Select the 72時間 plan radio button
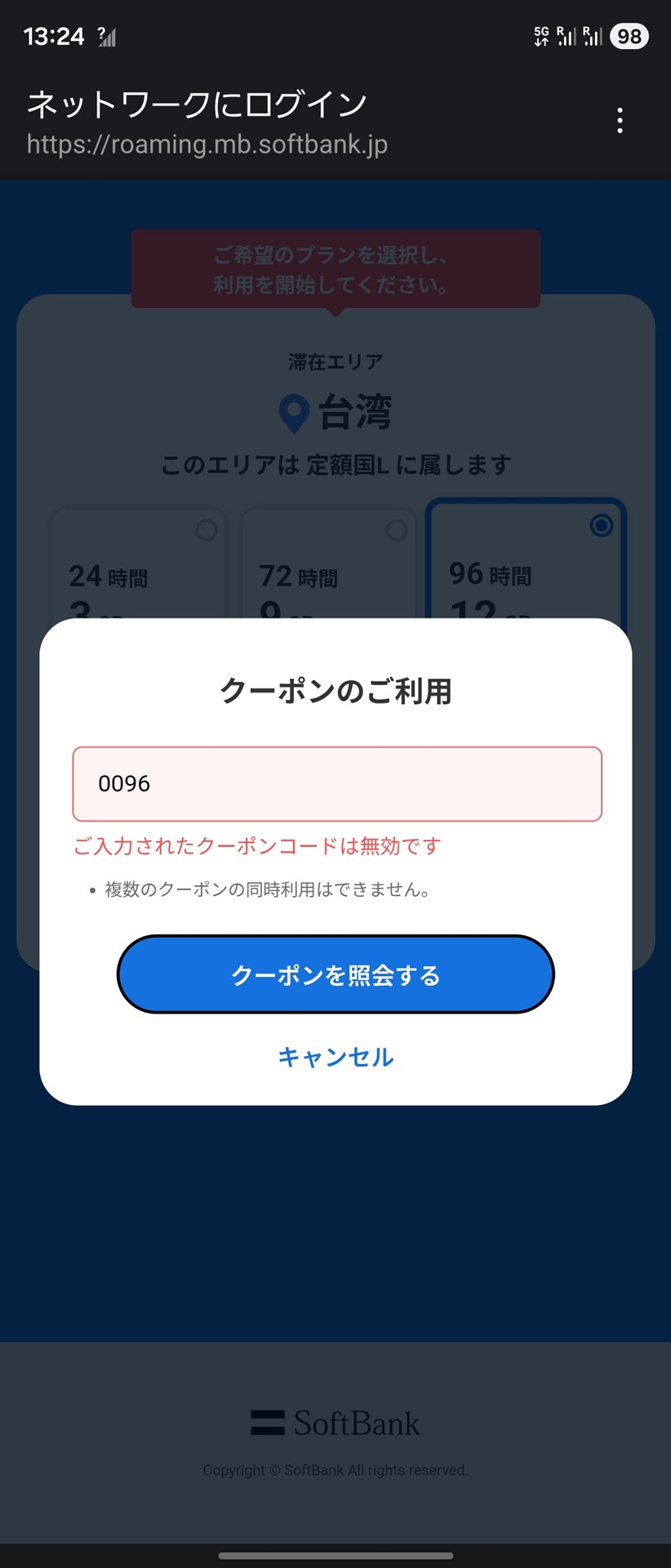 pos(398,529)
